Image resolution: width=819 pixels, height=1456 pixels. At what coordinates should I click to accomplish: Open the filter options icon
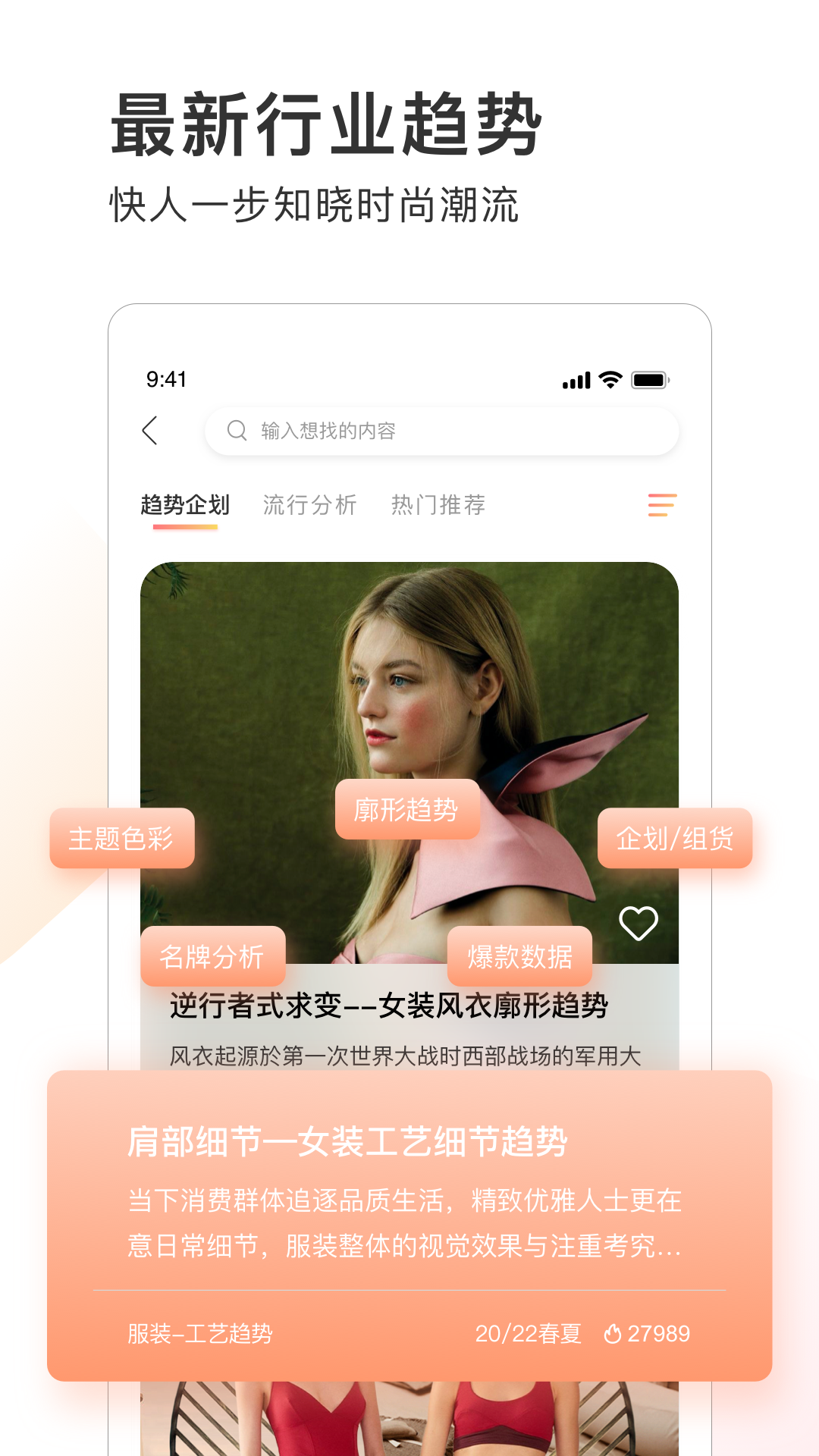[661, 505]
